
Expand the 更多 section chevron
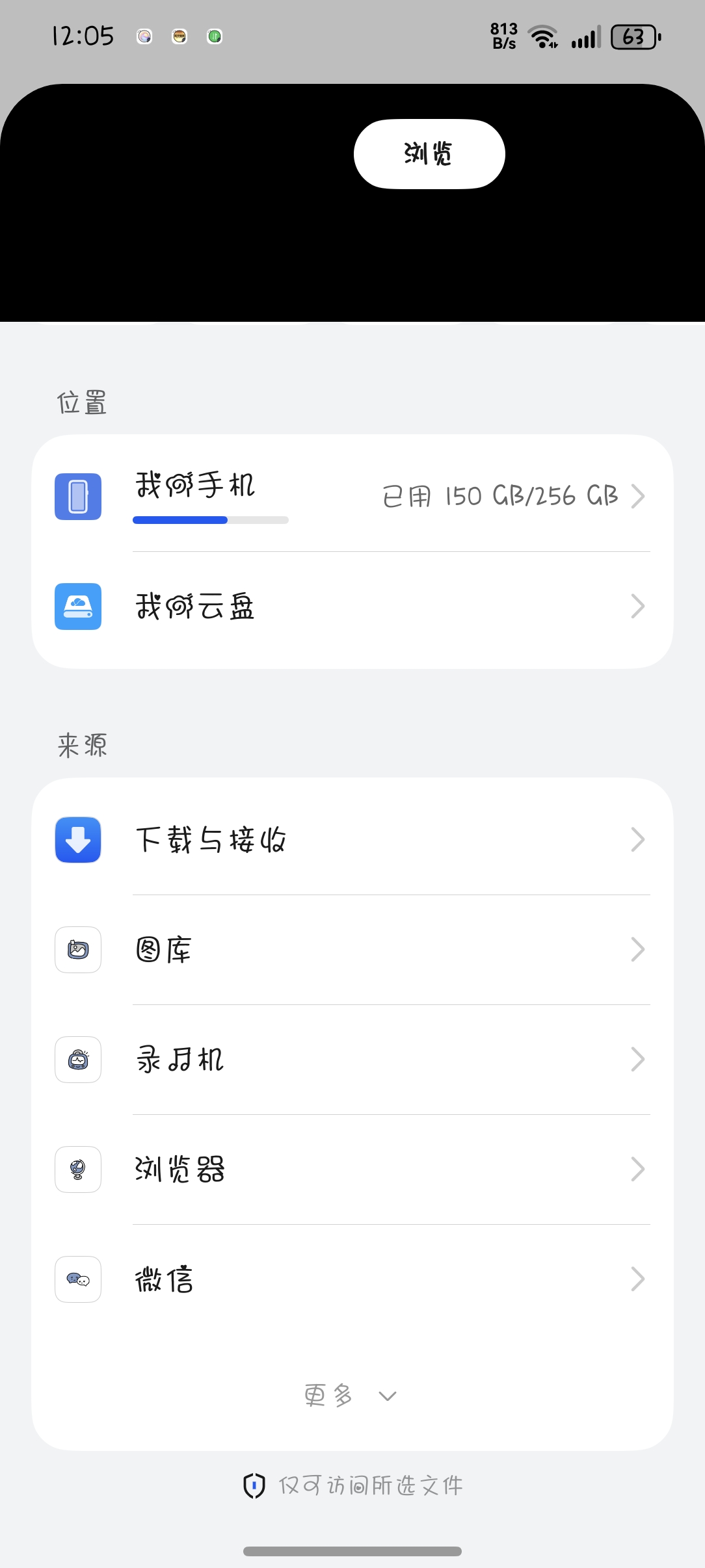click(x=386, y=1394)
